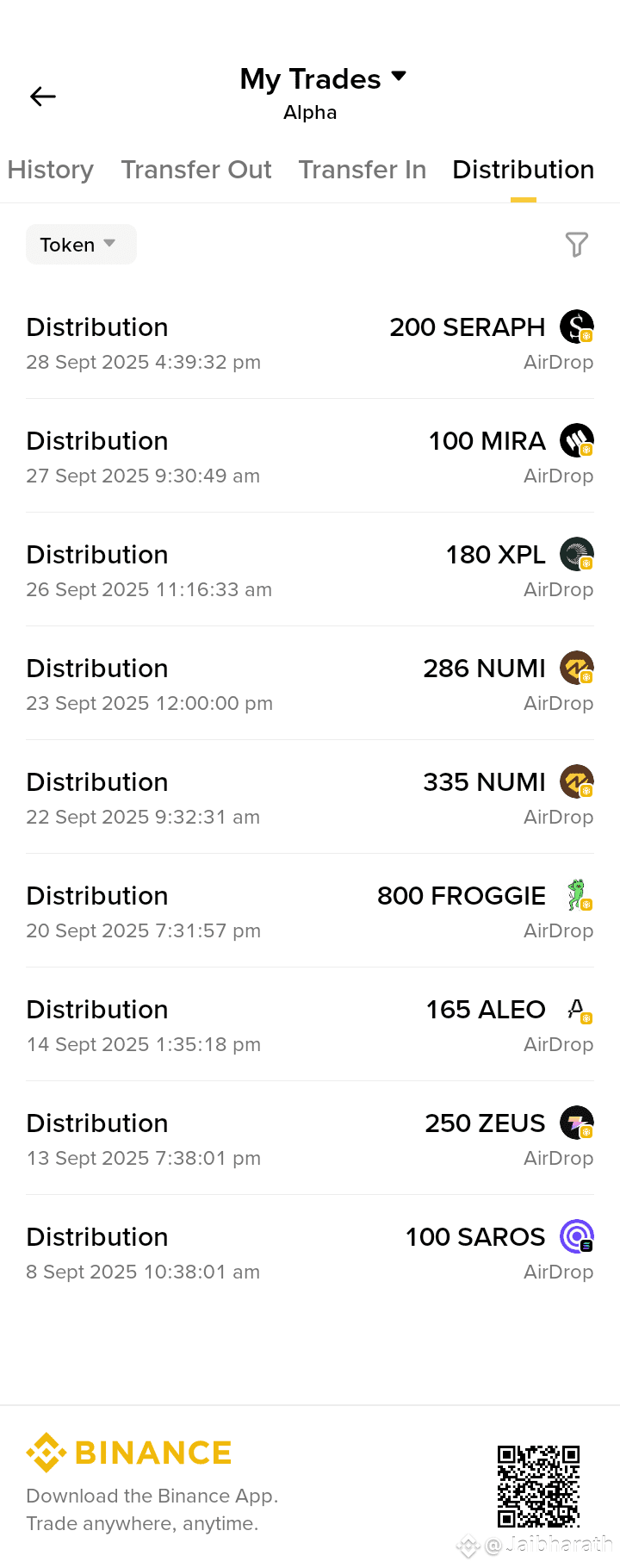Open the 250 ZEUS distribution entry
The height and width of the screenshot is (1568, 620).
310,1139
